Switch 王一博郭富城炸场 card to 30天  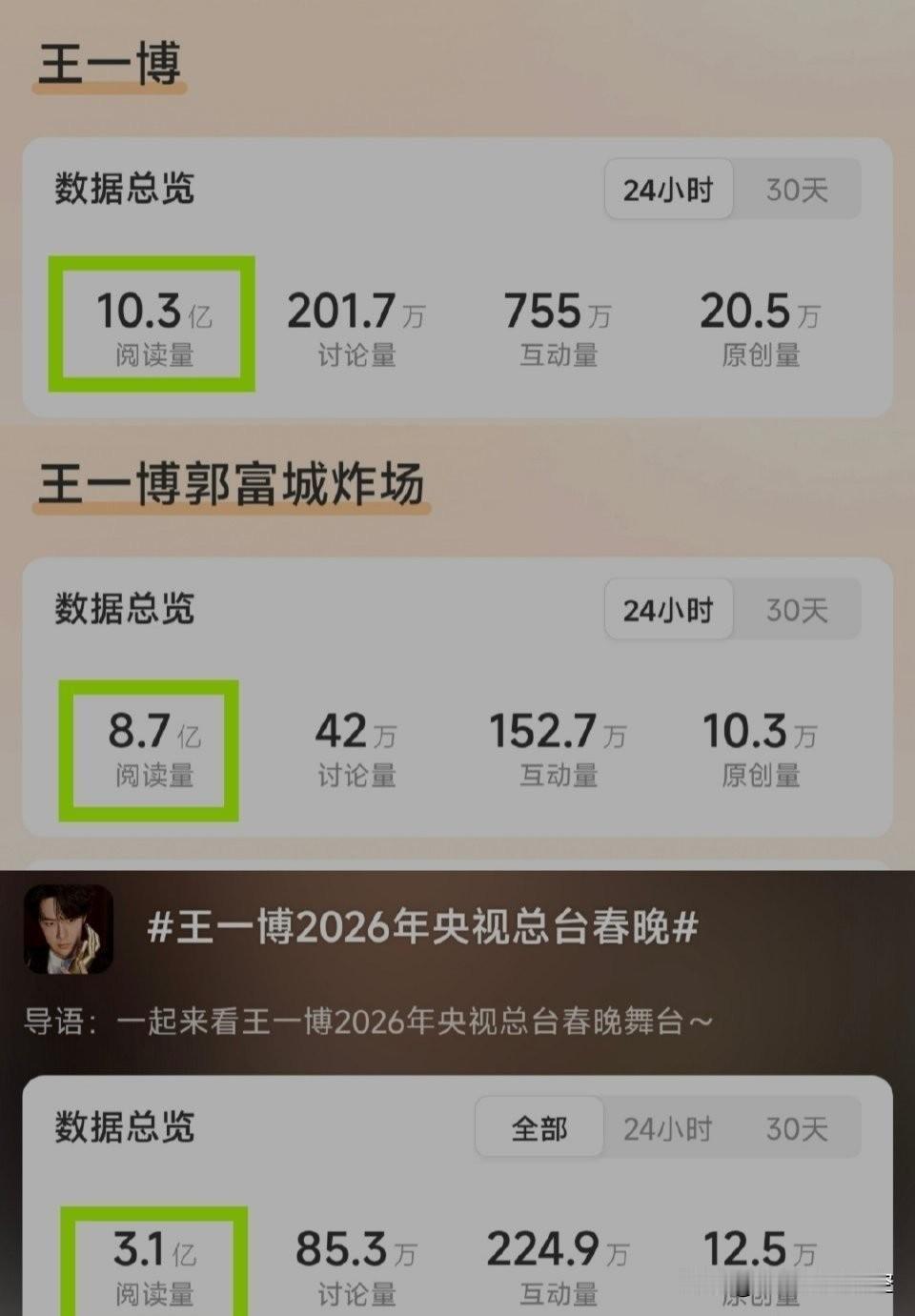(x=797, y=610)
